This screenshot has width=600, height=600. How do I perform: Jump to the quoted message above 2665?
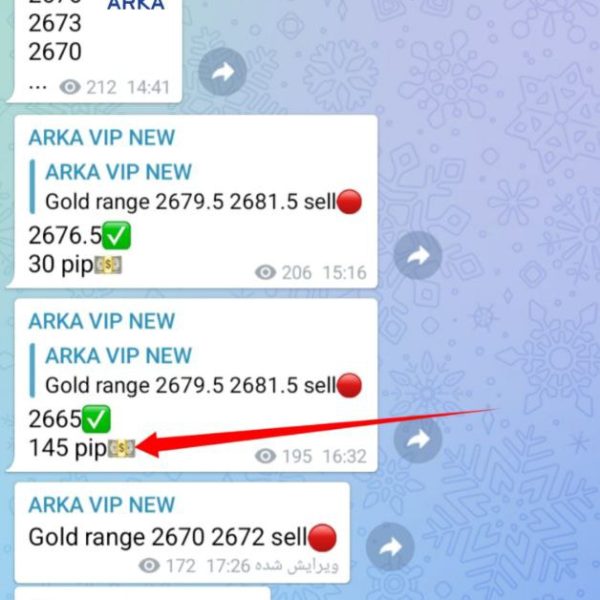tap(200, 371)
